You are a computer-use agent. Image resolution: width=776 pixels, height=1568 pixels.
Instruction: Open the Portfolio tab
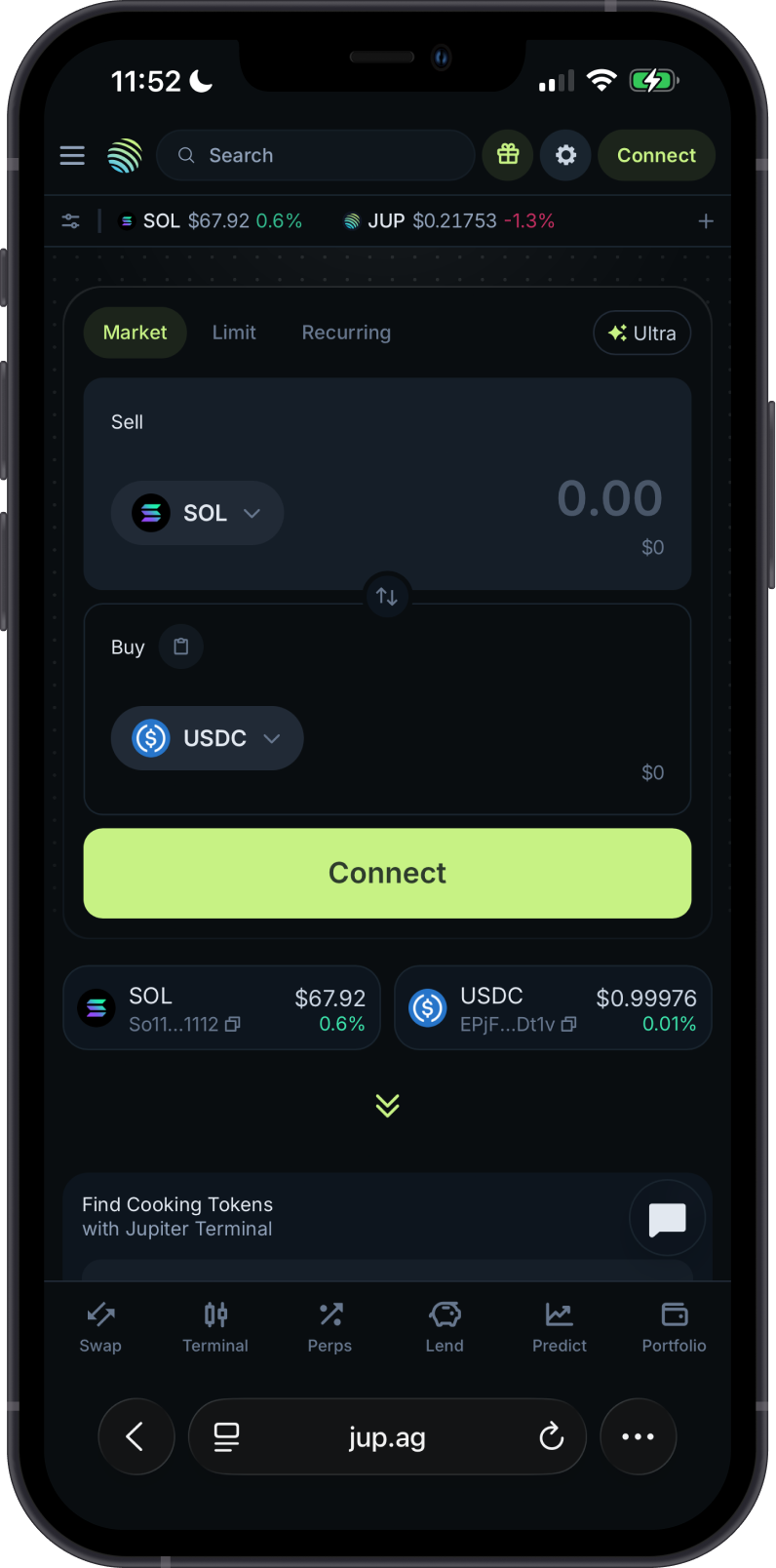tap(674, 1327)
